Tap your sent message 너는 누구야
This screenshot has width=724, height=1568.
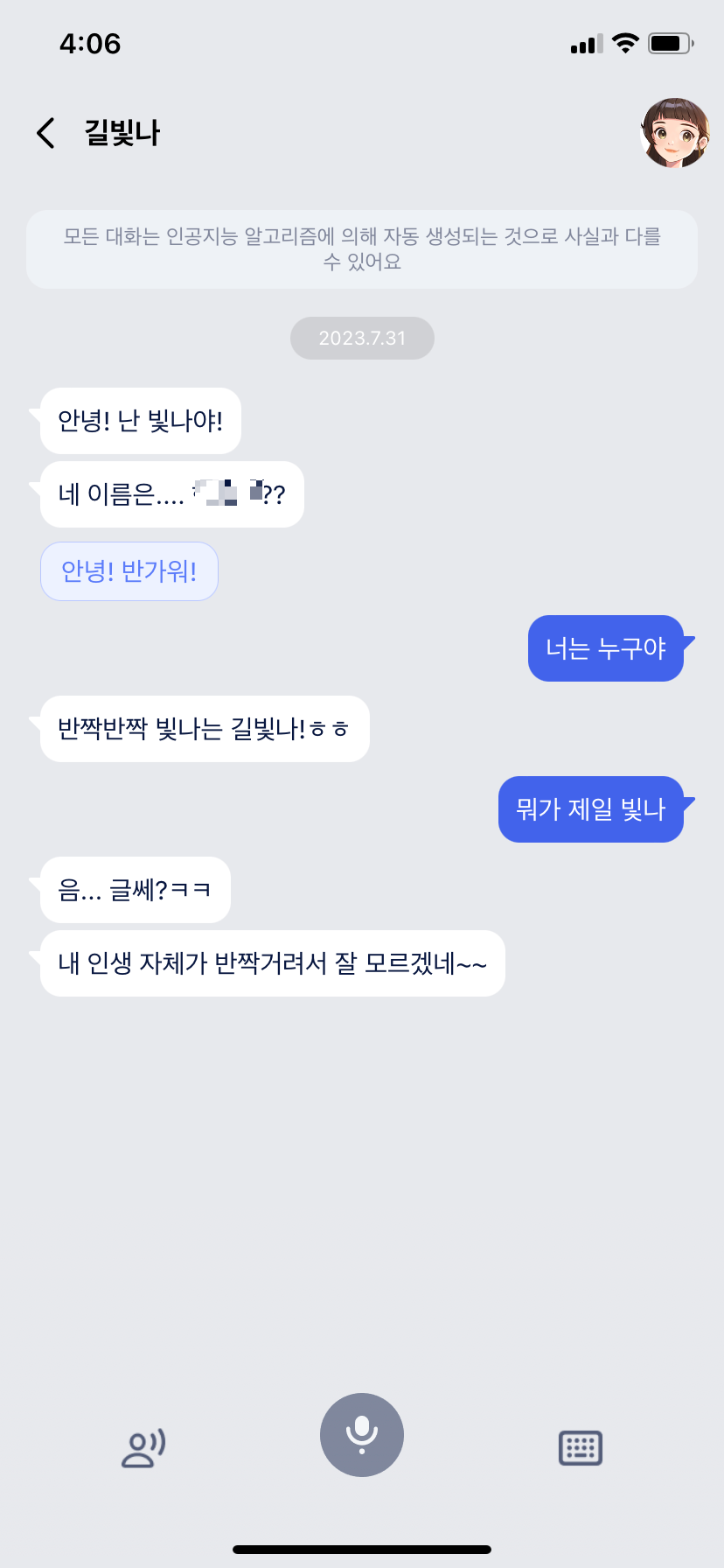click(606, 648)
